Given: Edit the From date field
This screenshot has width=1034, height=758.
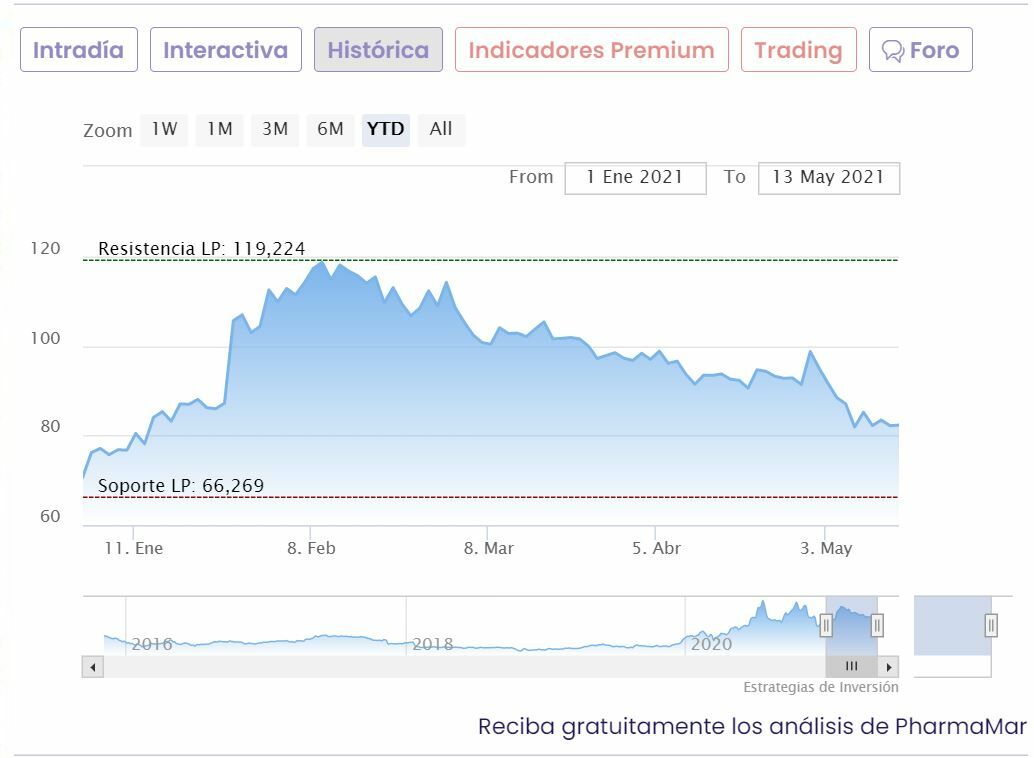Looking at the screenshot, I should pos(635,178).
